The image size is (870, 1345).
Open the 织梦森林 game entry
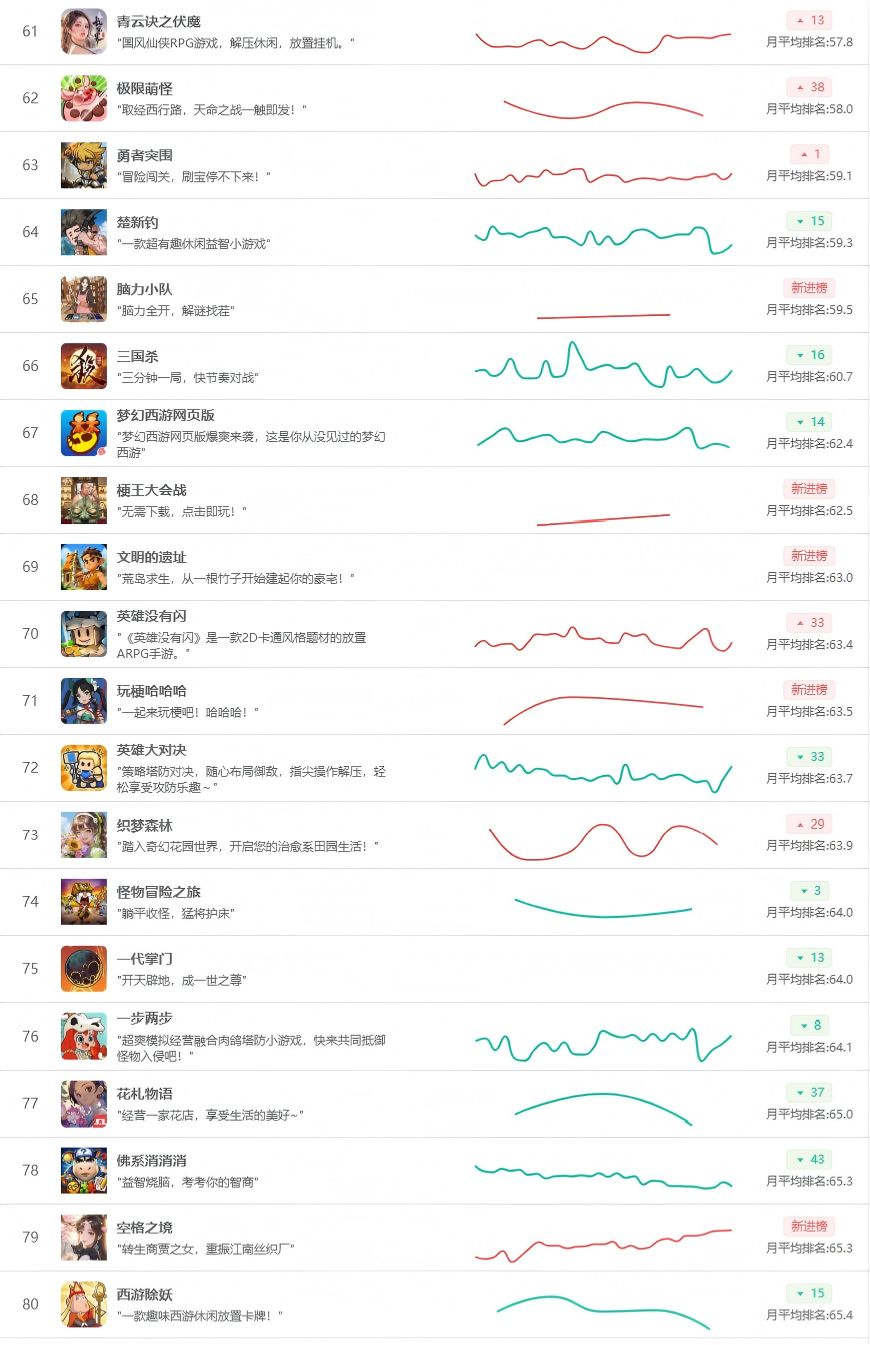coord(434,835)
